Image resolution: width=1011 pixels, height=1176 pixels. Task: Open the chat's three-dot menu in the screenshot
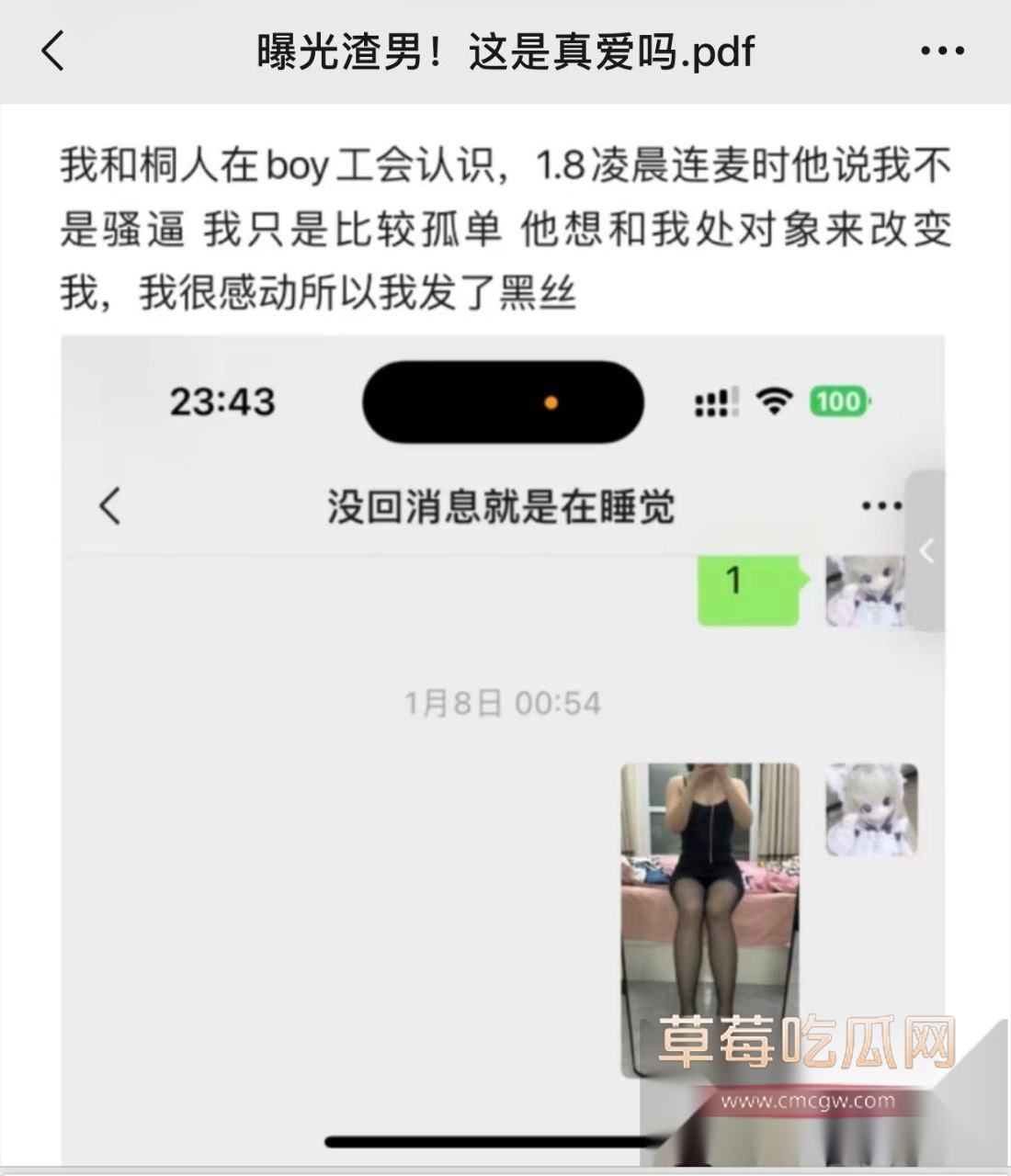click(x=880, y=503)
